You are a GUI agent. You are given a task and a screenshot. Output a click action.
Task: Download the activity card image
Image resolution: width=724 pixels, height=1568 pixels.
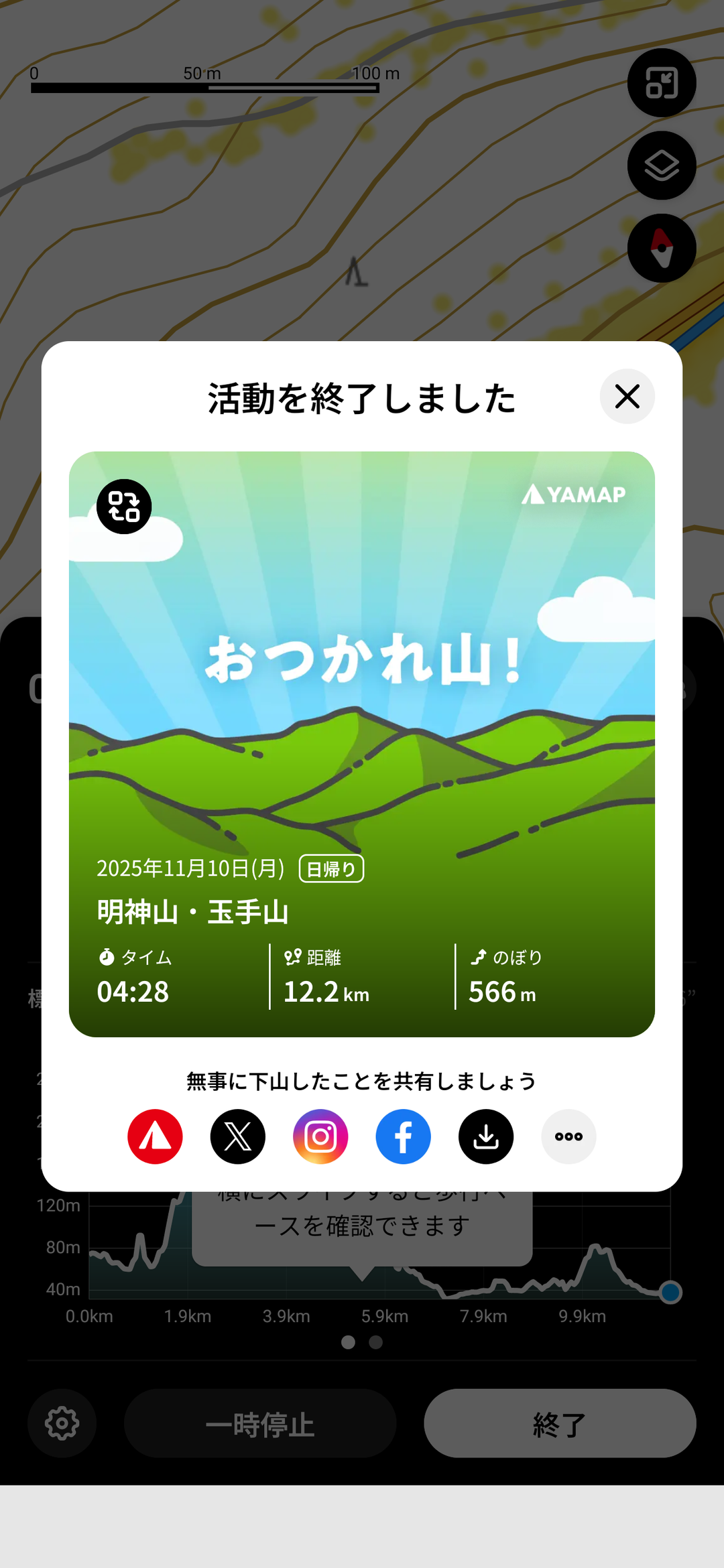click(x=486, y=1136)
